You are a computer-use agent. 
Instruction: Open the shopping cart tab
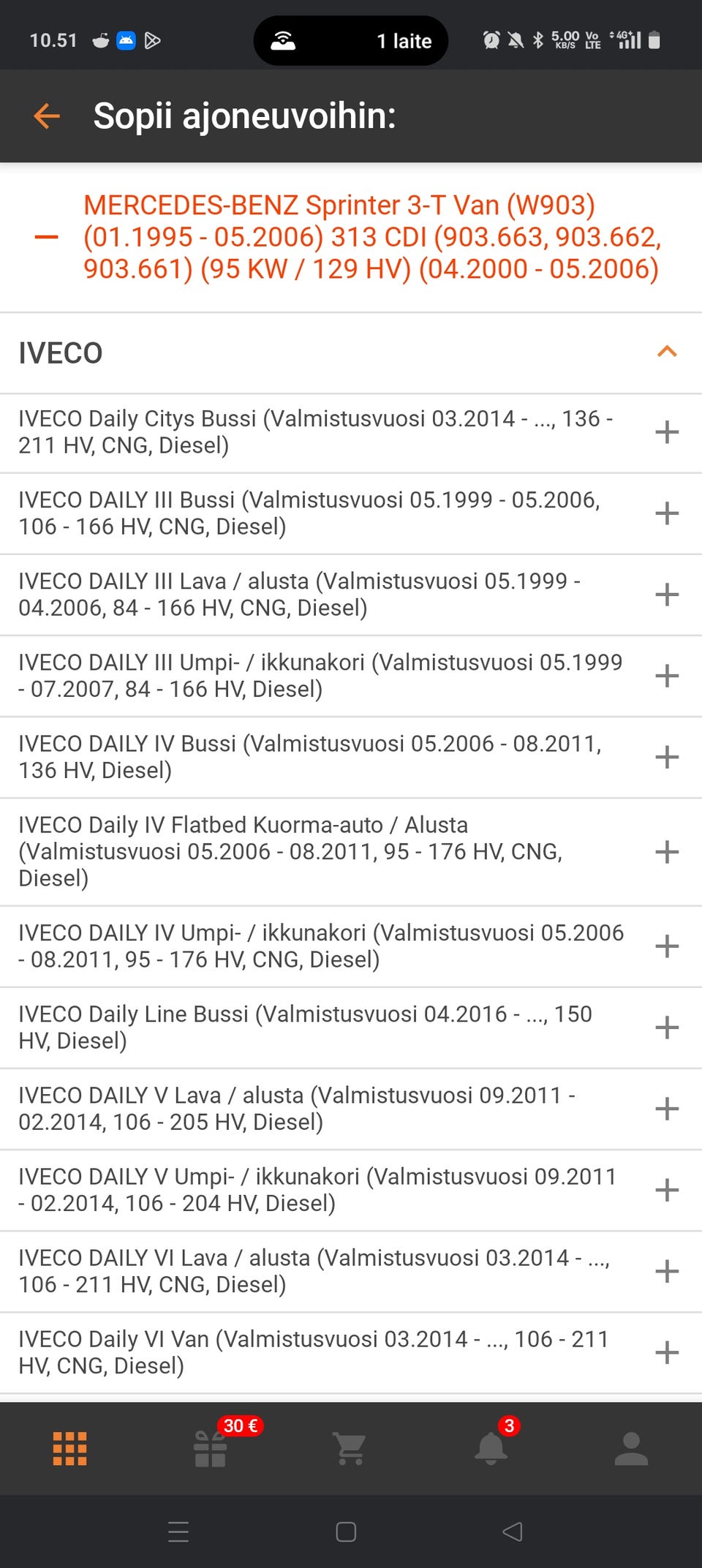[350, 1449]
